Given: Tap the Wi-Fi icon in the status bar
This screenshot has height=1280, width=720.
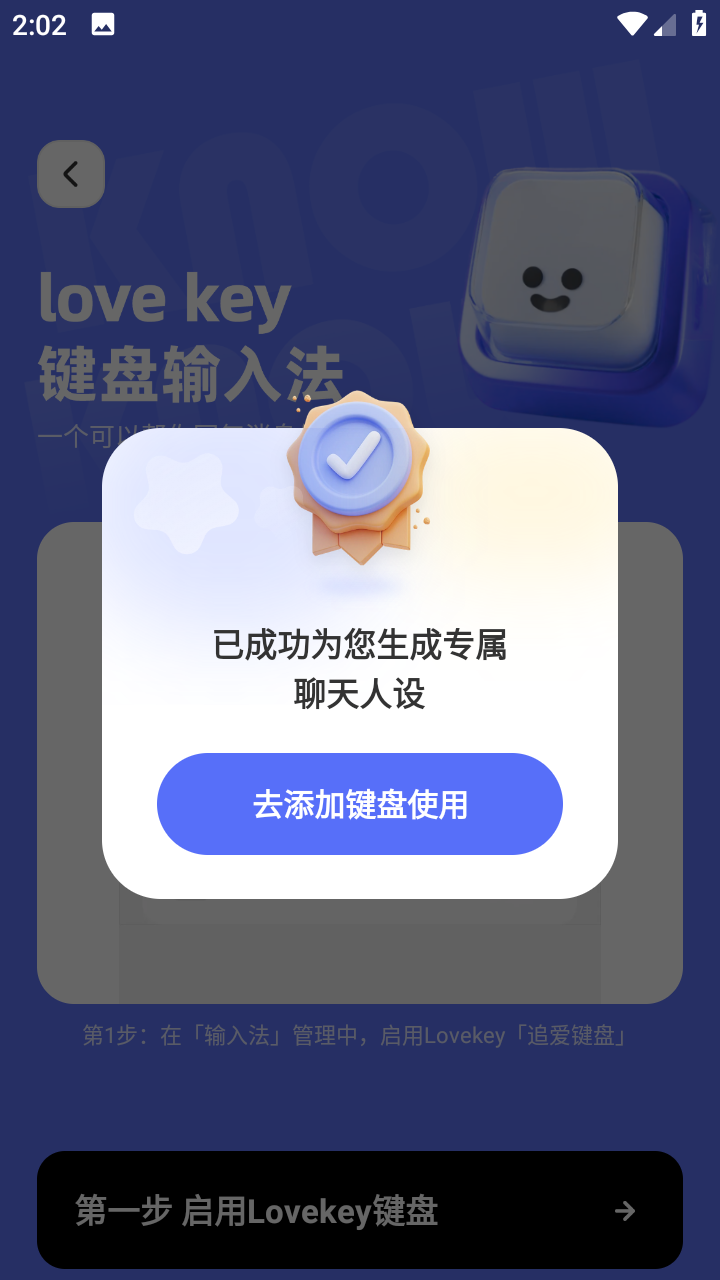Looking at the screenshot, I should point(631,25).
